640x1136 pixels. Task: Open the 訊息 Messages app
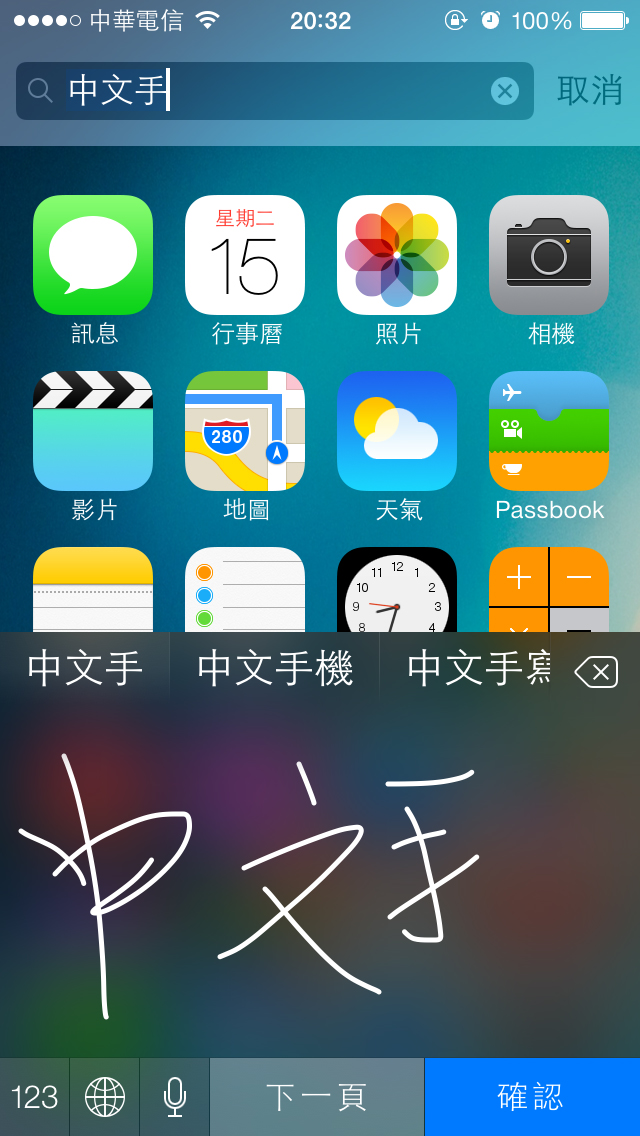tap(93, 255)
